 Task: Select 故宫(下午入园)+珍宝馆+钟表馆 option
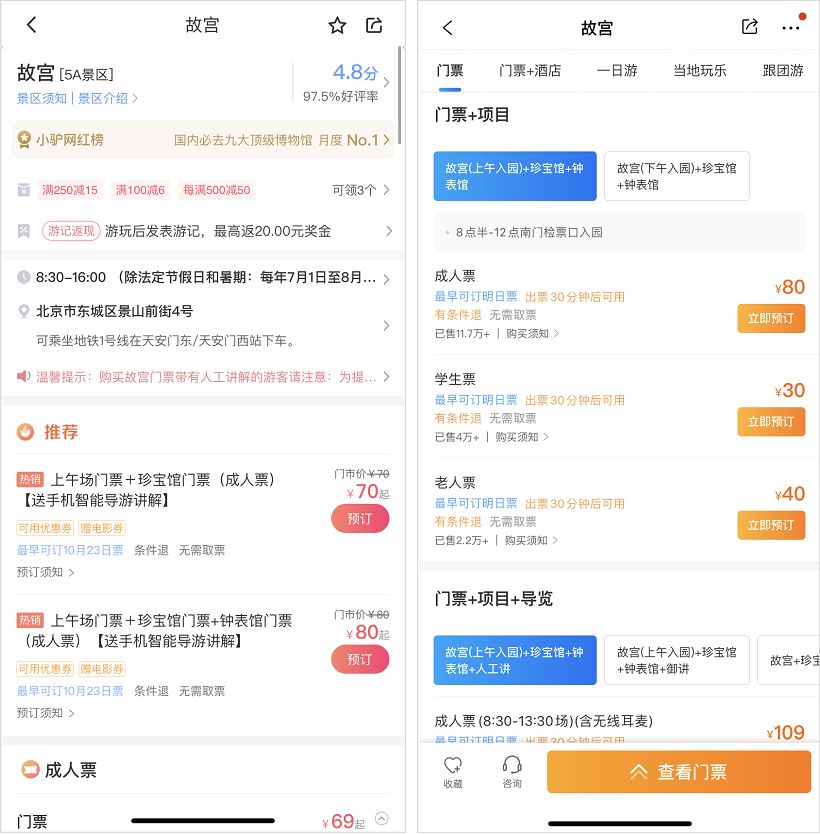[677, 177]
